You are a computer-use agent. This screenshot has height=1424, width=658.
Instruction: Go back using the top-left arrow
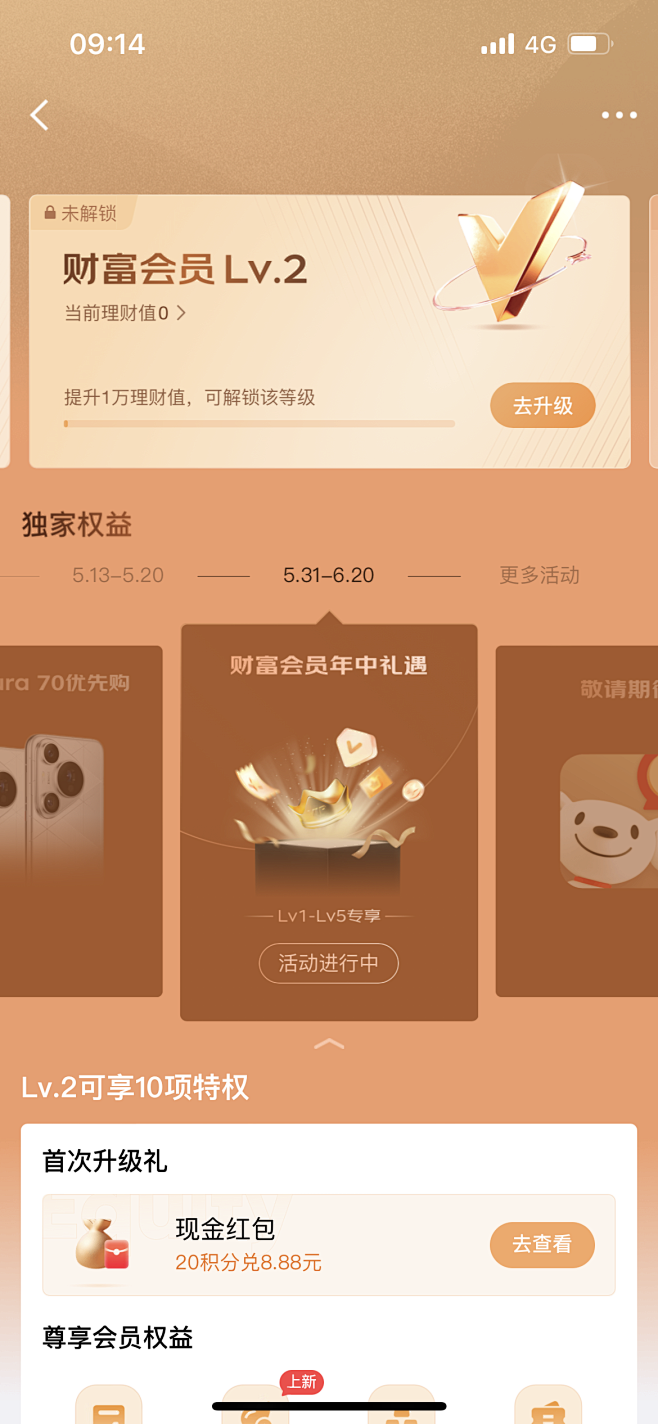pos(39,116)
